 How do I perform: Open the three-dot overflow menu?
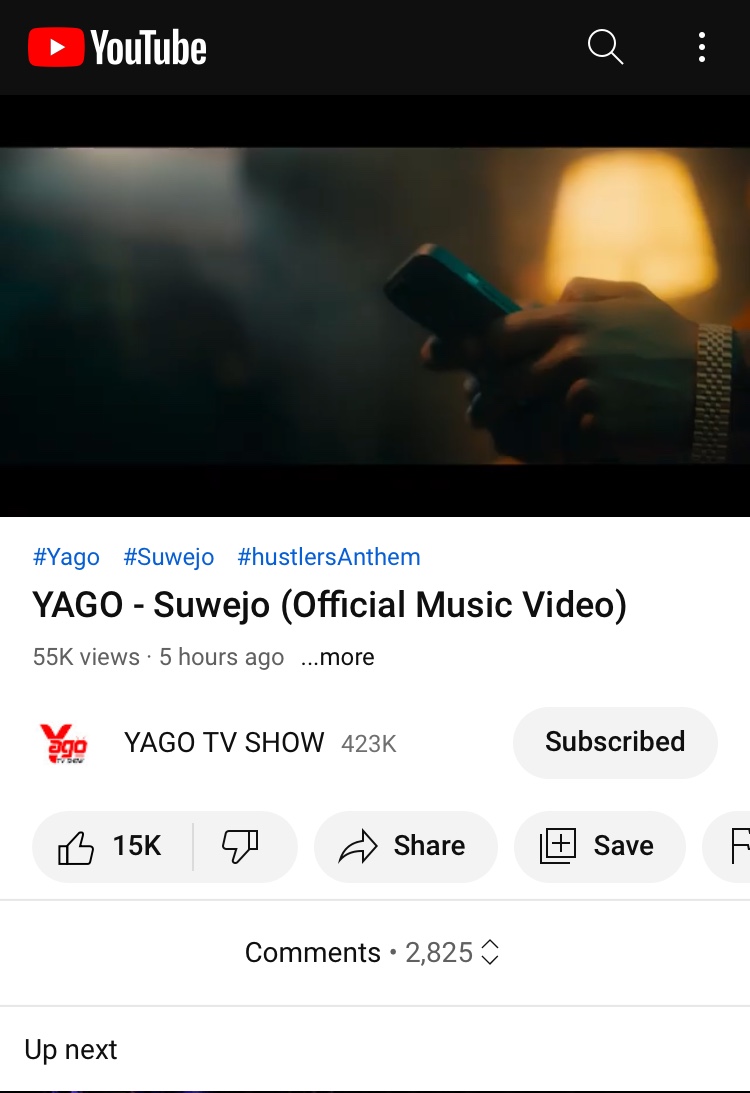(702, 47)
